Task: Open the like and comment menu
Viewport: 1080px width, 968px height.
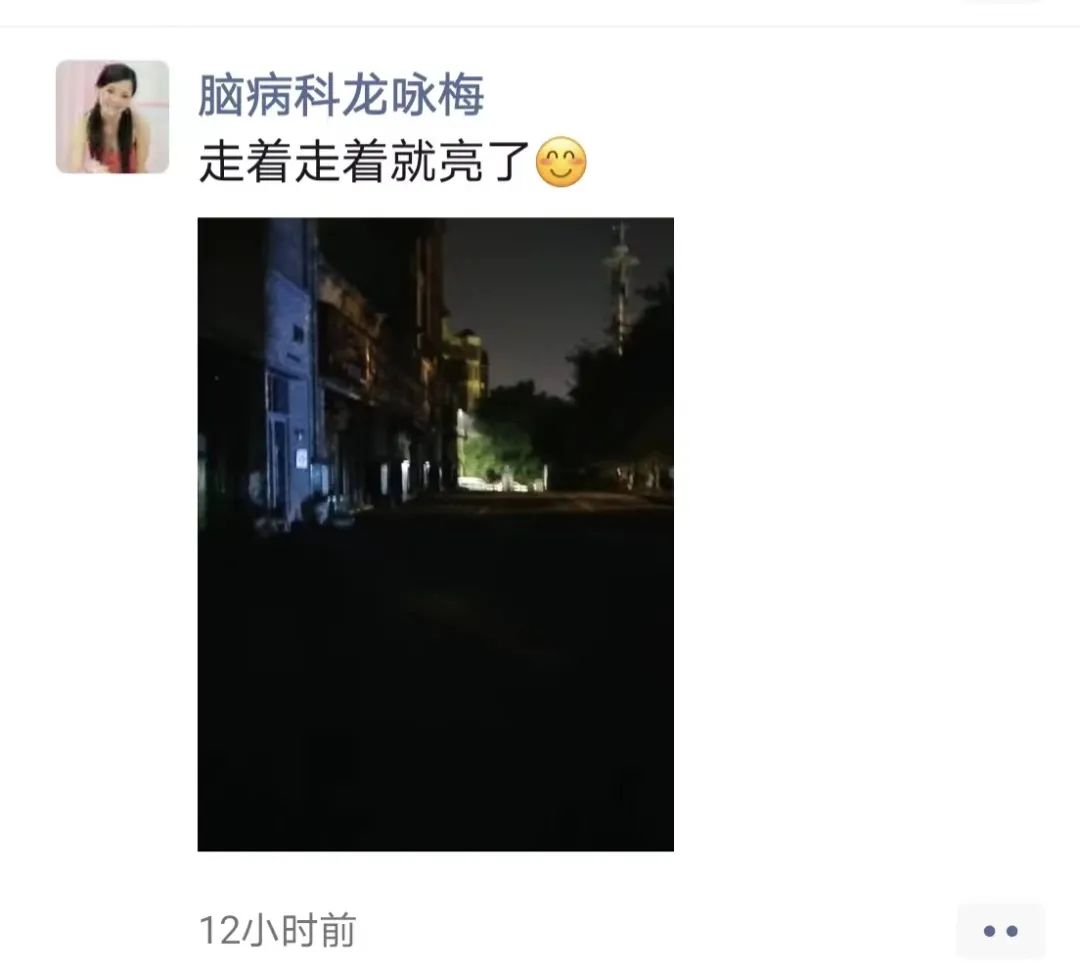Action: (x=1000, y=931)
